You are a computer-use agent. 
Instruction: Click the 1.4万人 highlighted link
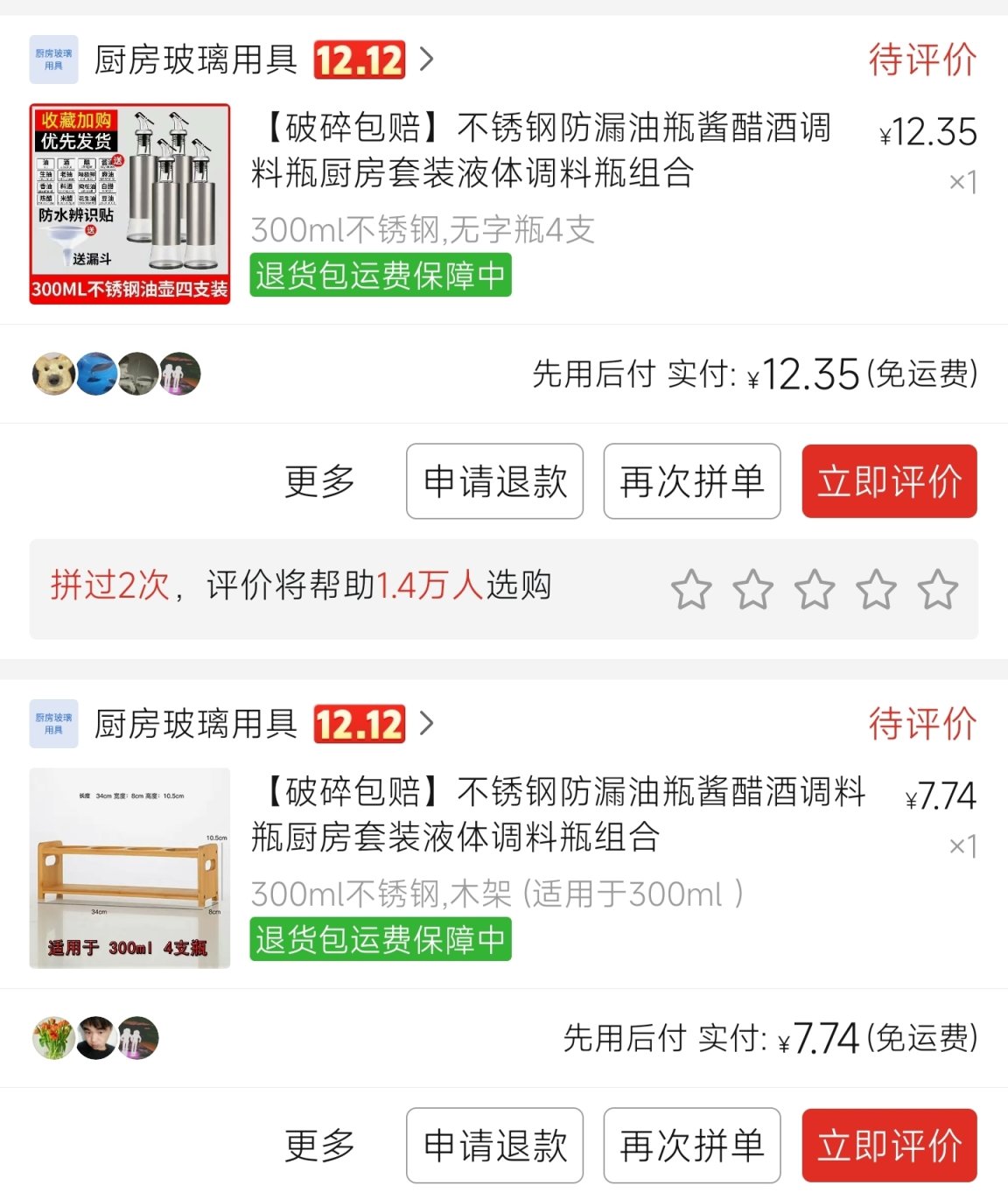(432, 586)
